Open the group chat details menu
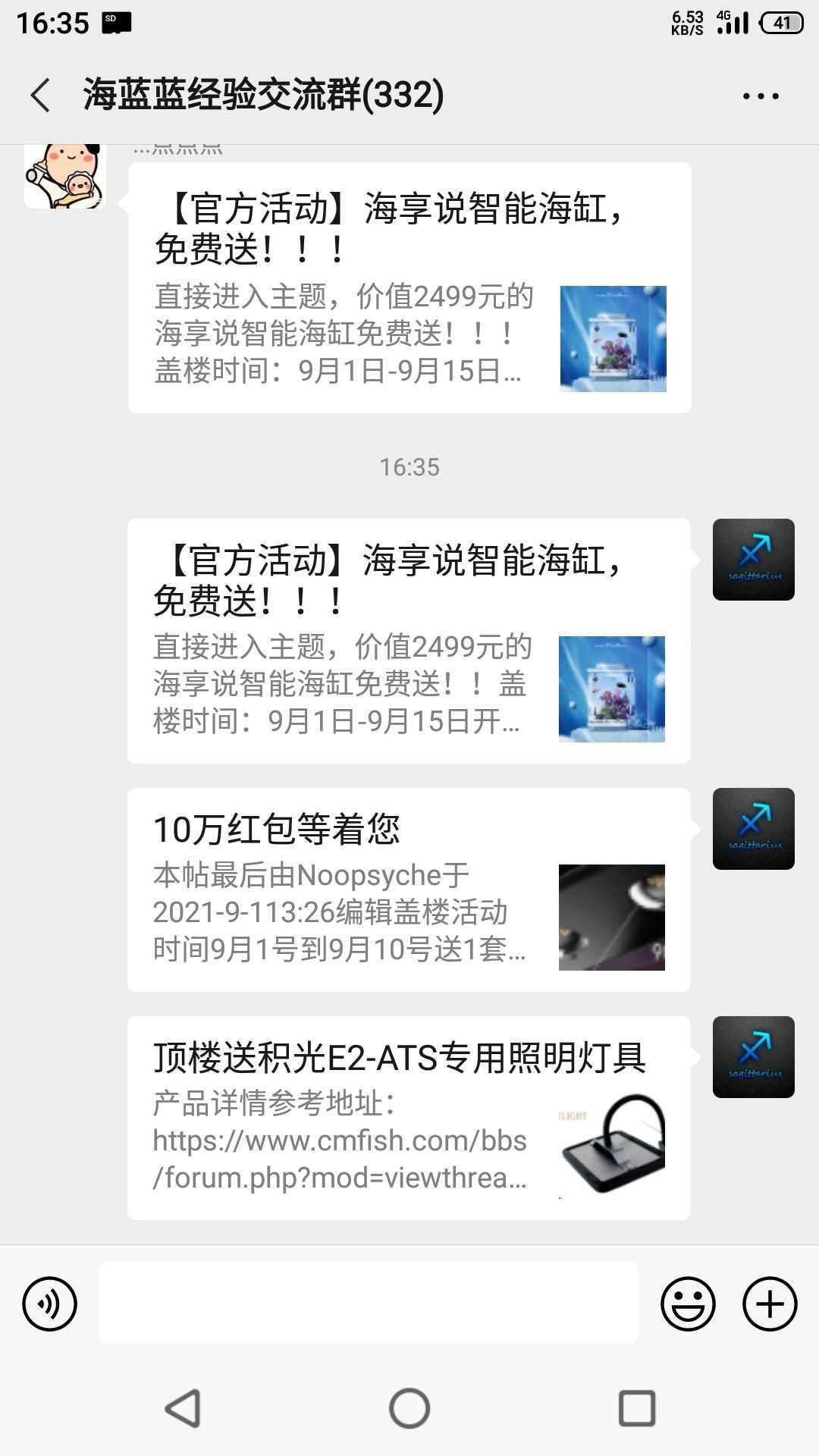 [761, 96]
